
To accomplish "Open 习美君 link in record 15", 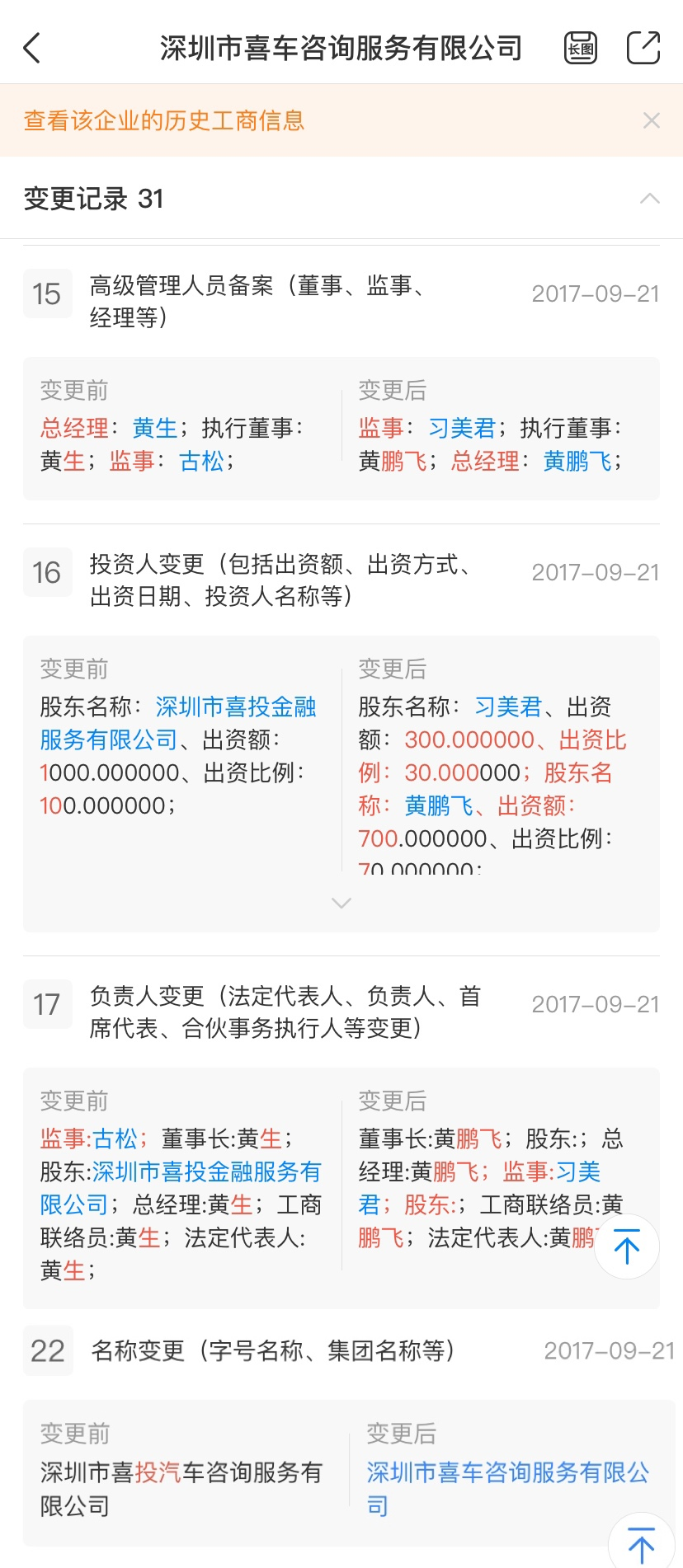I will pyautogui.click(x=462, y=428).
